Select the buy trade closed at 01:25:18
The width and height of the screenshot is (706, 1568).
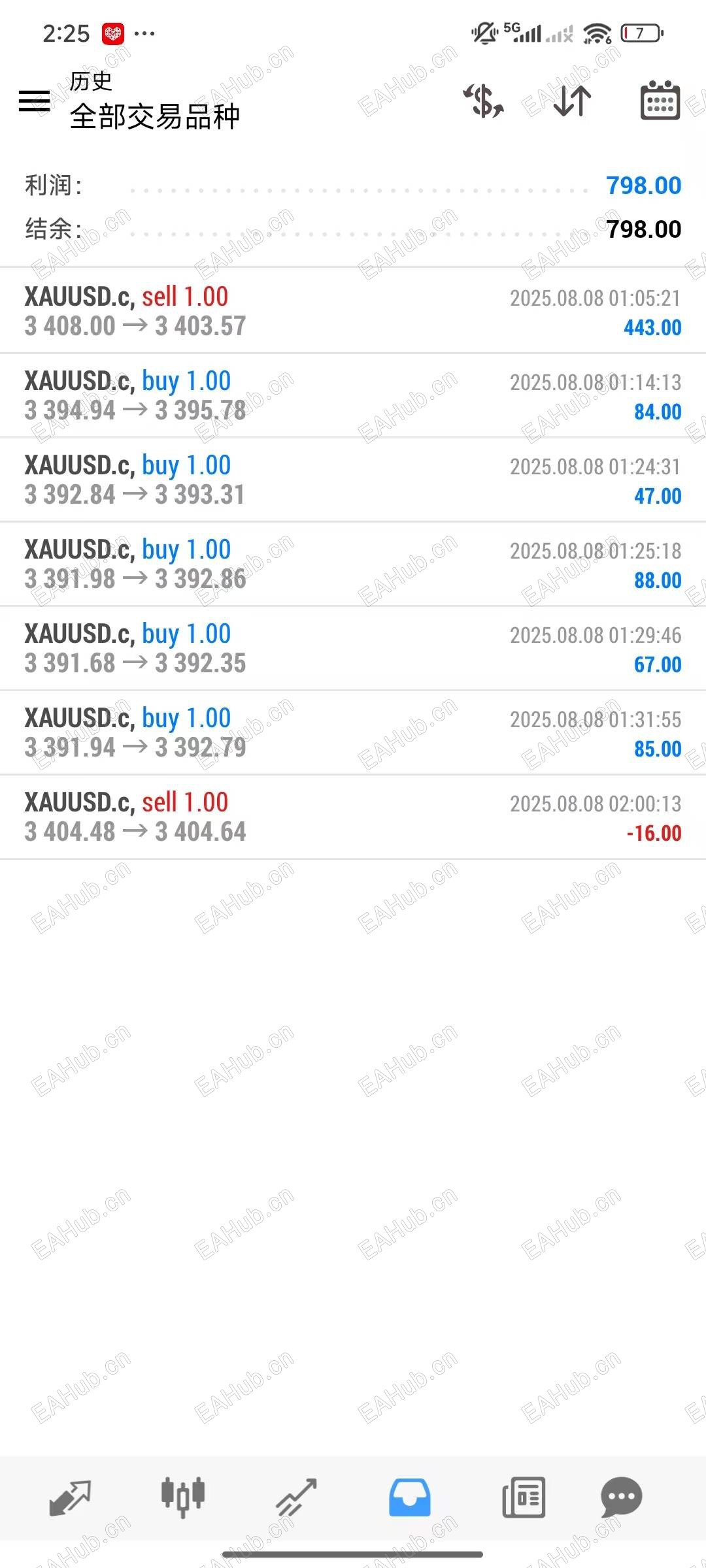(353, 564)
